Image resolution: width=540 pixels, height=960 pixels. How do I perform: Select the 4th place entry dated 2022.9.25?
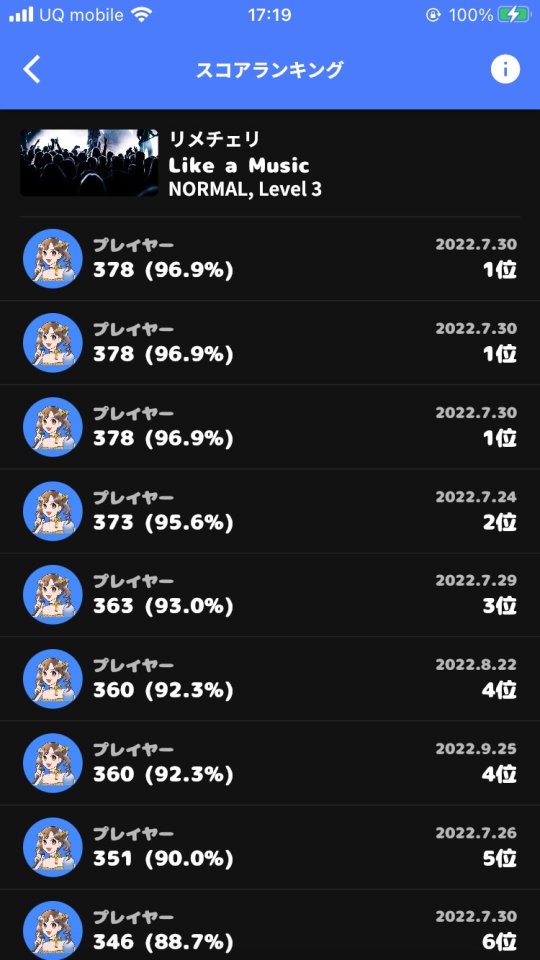tap(270, 763)
